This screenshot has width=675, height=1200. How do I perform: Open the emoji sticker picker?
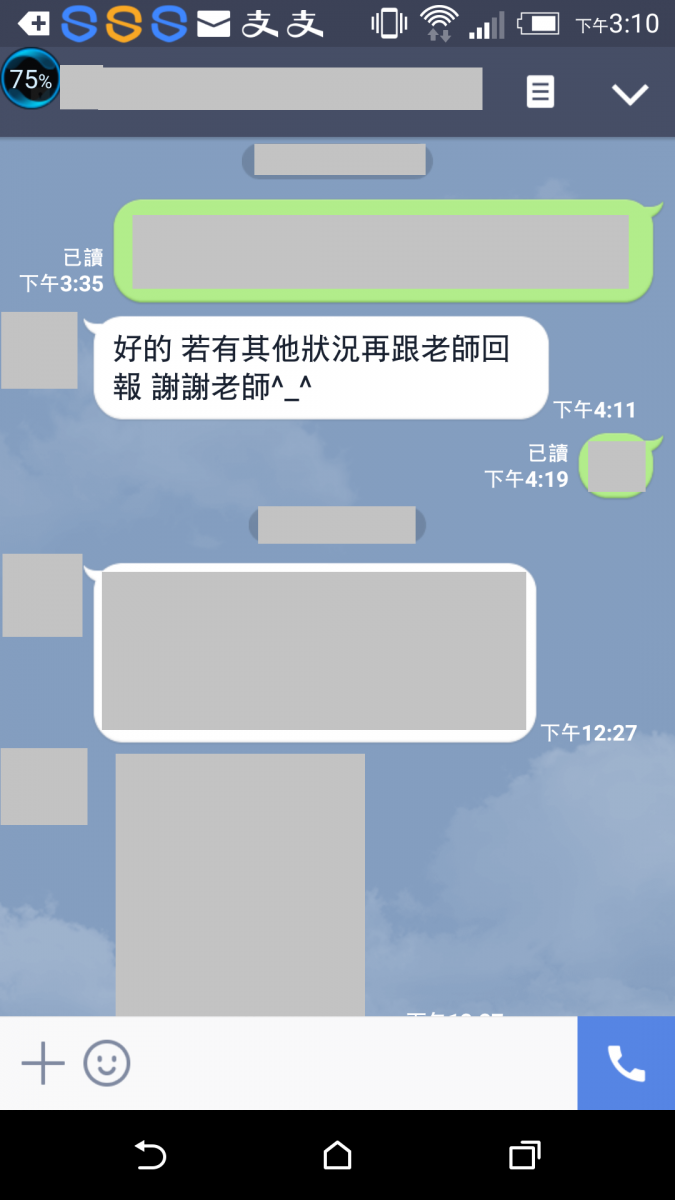(107, 1063)
